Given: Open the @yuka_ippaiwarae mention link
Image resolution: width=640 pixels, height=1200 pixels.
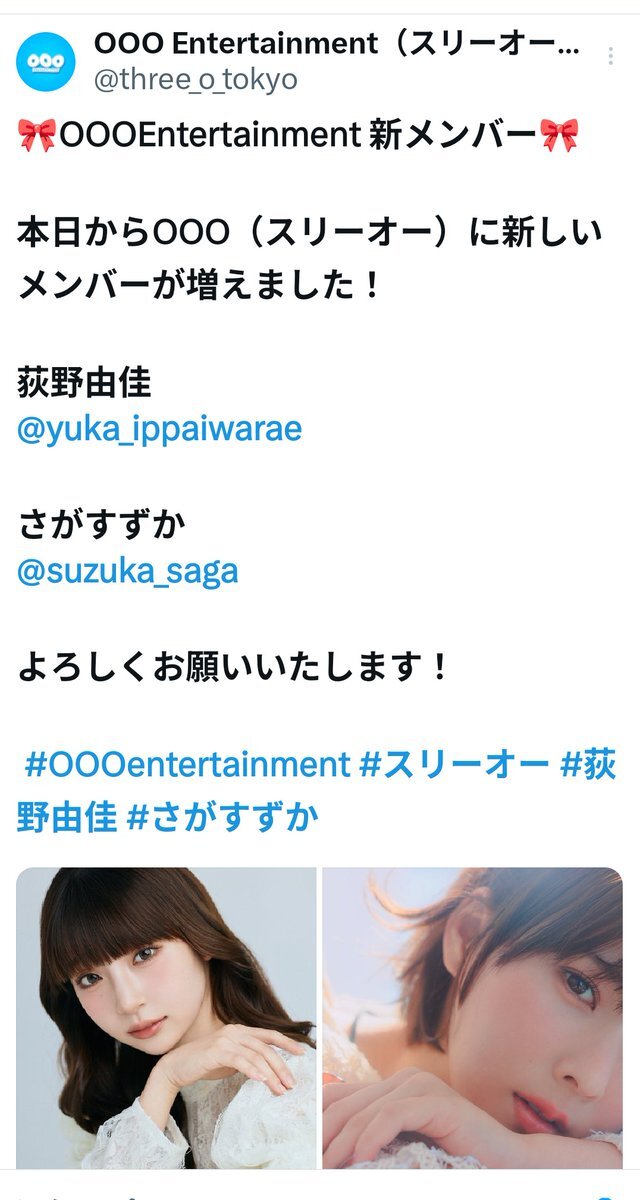Looking at the screenshot, I should tap(160, 429).
